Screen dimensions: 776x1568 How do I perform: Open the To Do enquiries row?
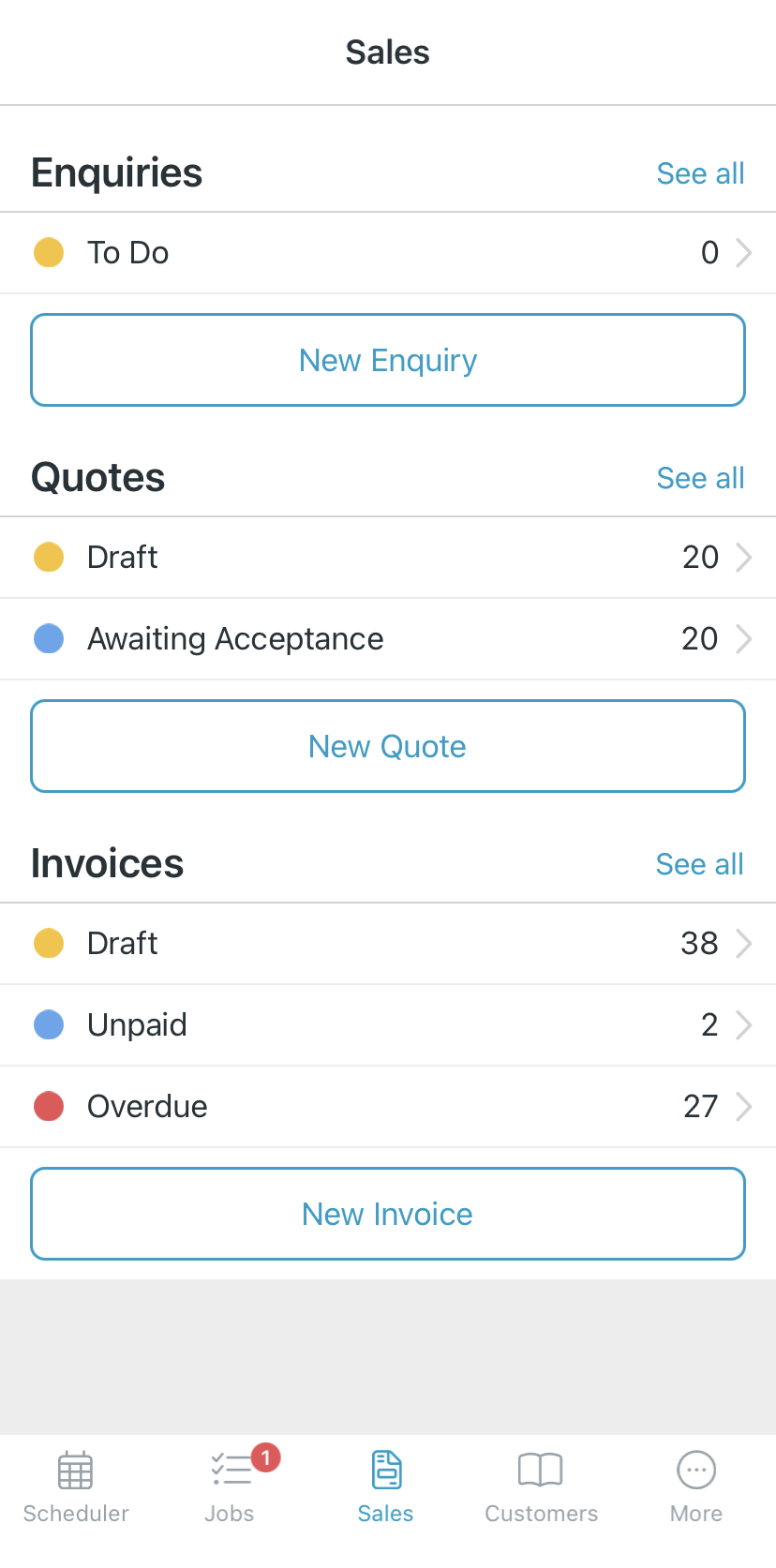(388, 253)
